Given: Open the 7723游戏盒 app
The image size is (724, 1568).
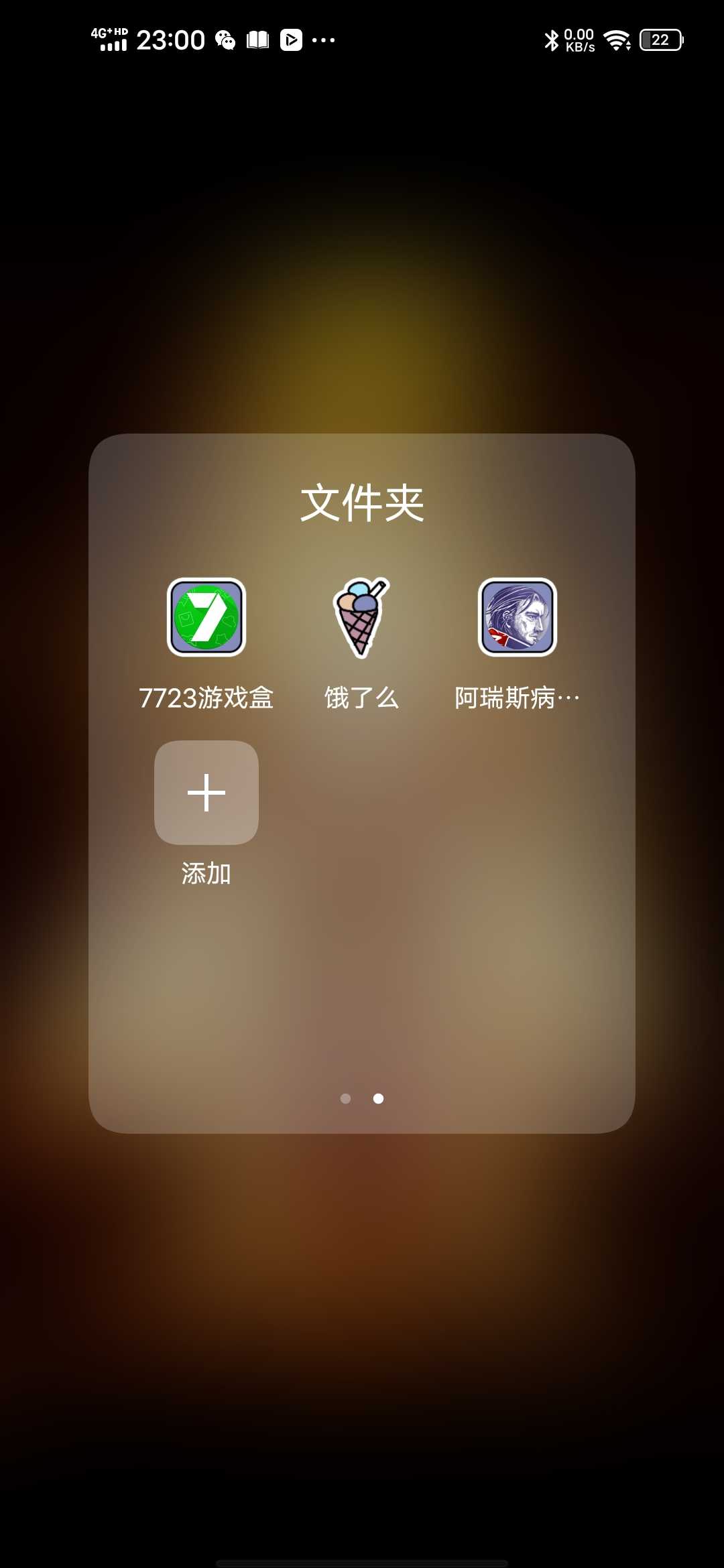Looking at the screenshot, I should pos(206,617).
